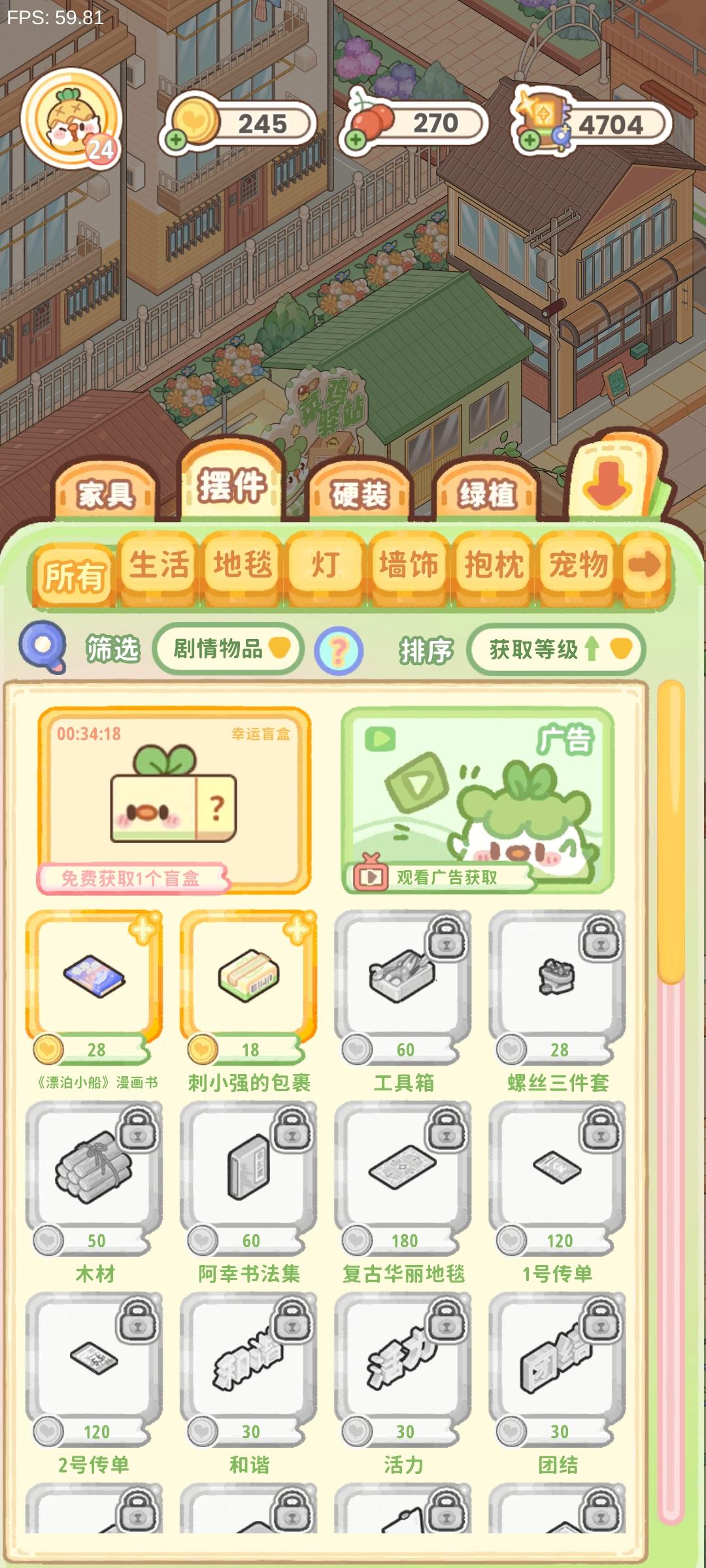The height and width of the screenshot is (1568, 706).
Task: Expand the 剧情物品 filter dropdown
Action: (229, 649)
